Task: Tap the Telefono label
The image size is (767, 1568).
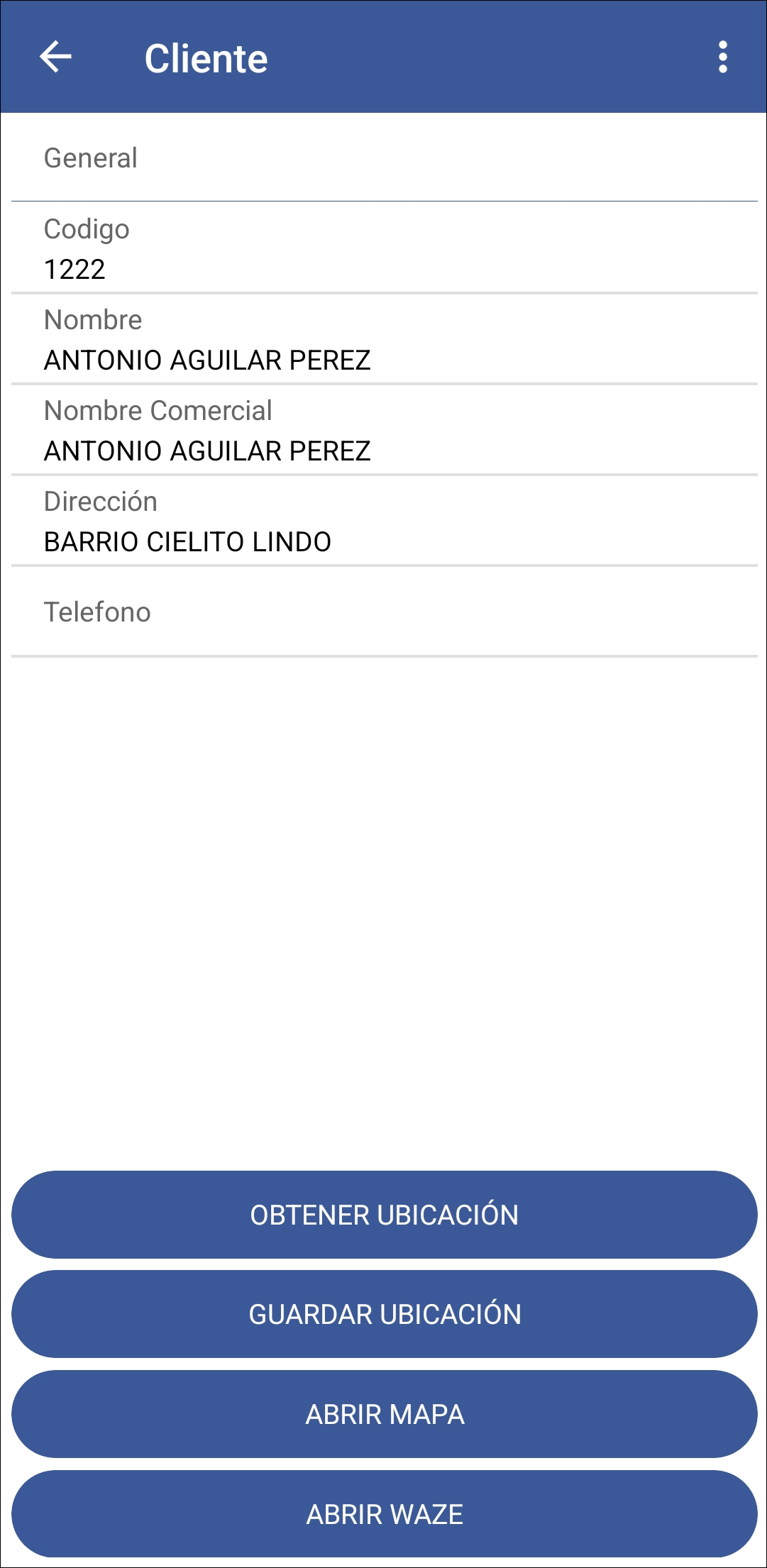Action: coord(98,611)
